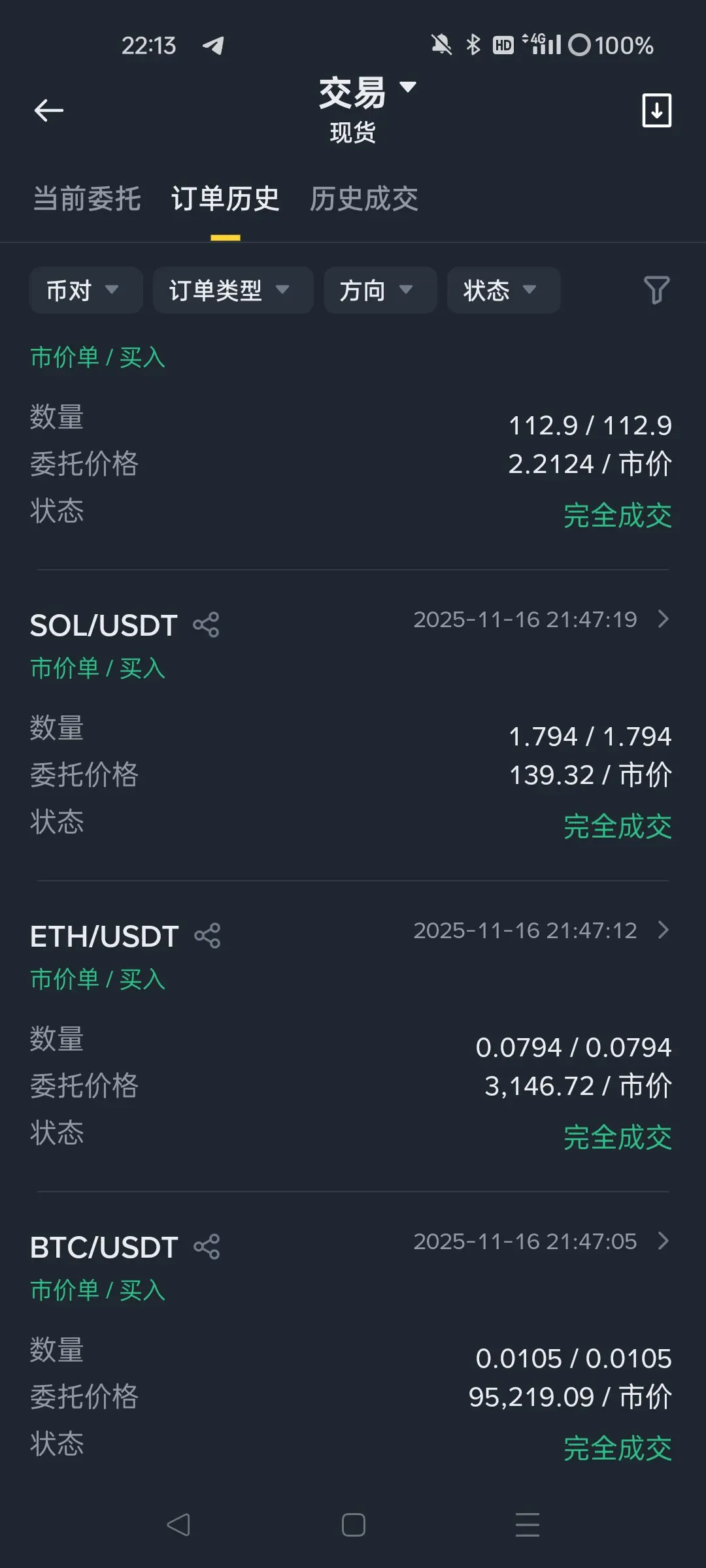This screenshot has height=1568, width=706.
Task: Open the 交易 现货 dropdown title
Action: pyautogui.click(x=367, y=109)
